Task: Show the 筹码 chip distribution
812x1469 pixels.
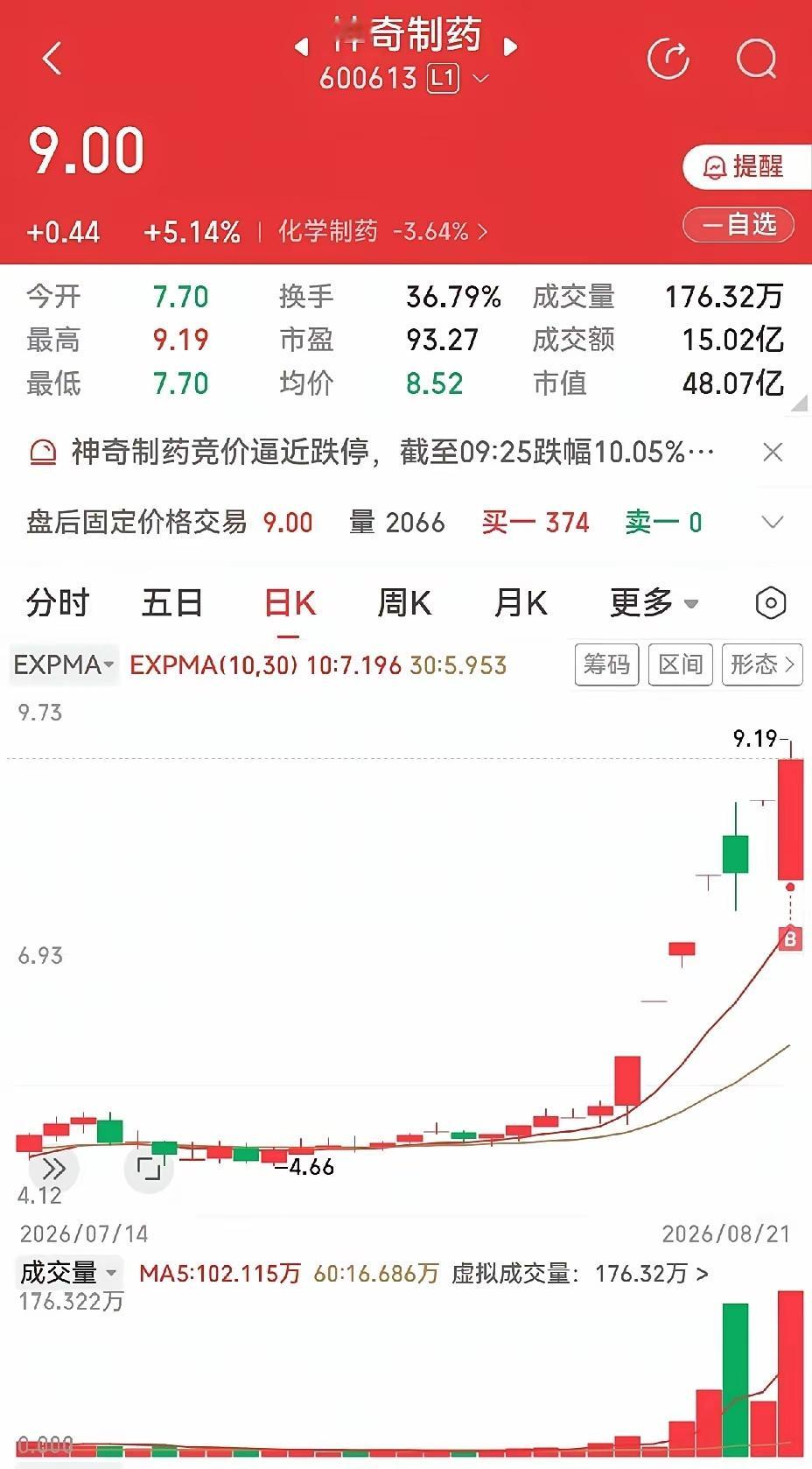Action: [606, 664]
